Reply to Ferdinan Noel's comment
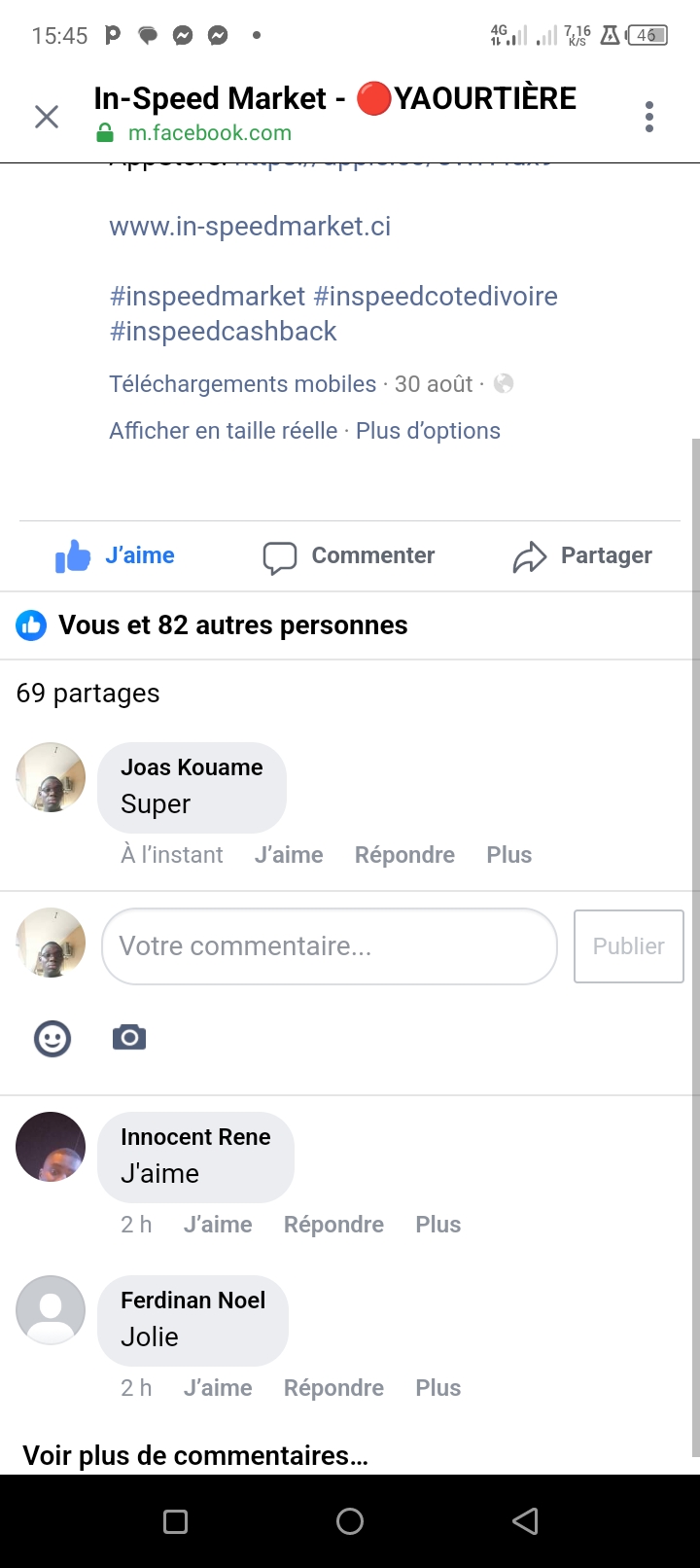700x1568 pixels. (333, 1388)
